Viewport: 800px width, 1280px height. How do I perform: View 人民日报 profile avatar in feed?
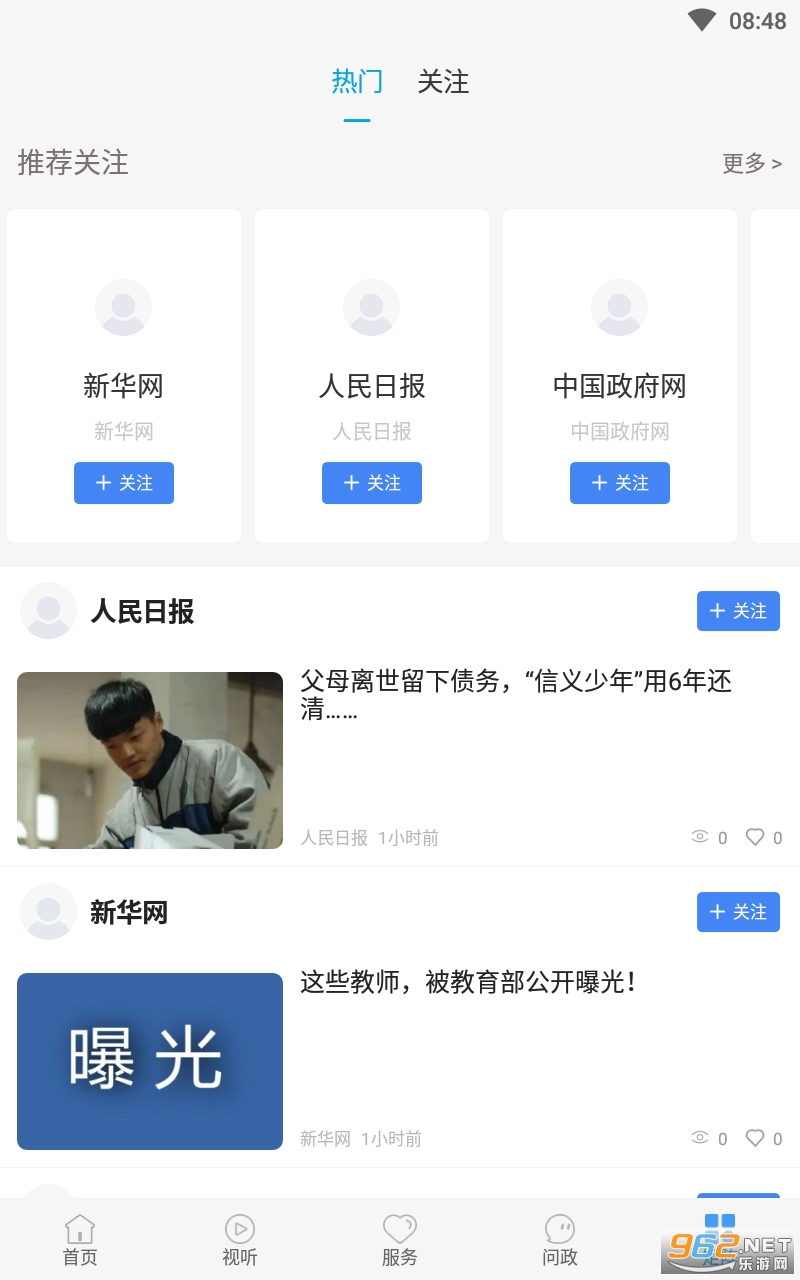[48, 611]
